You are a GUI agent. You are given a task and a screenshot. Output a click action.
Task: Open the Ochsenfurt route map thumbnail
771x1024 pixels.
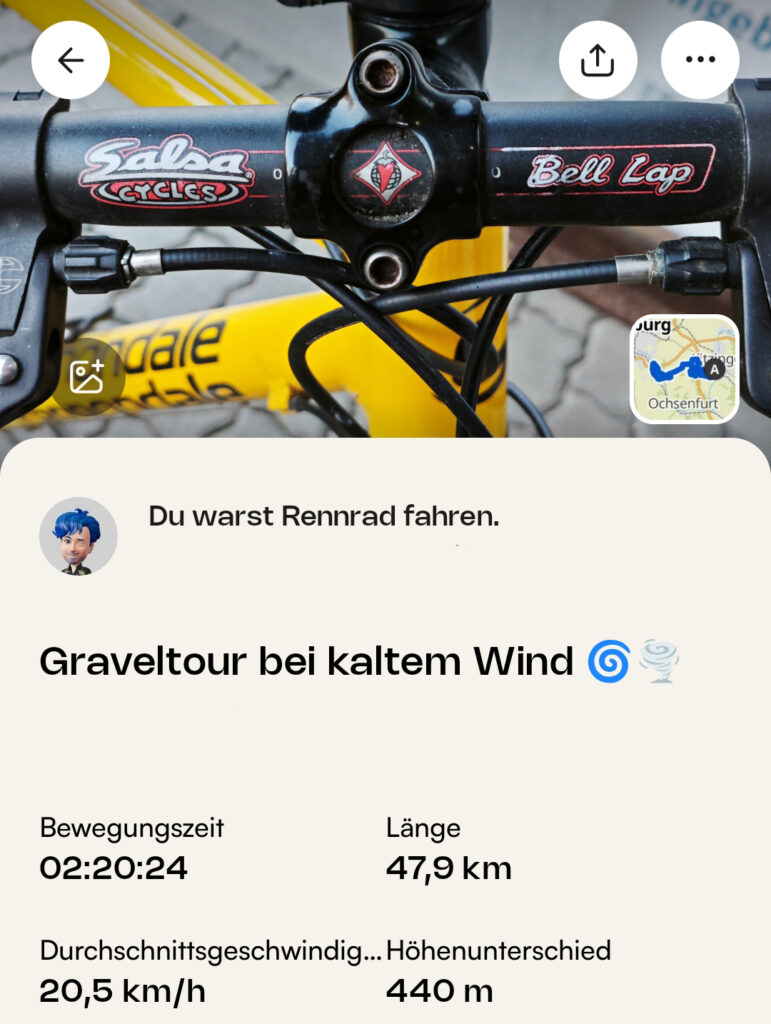[x=685, y=369]
